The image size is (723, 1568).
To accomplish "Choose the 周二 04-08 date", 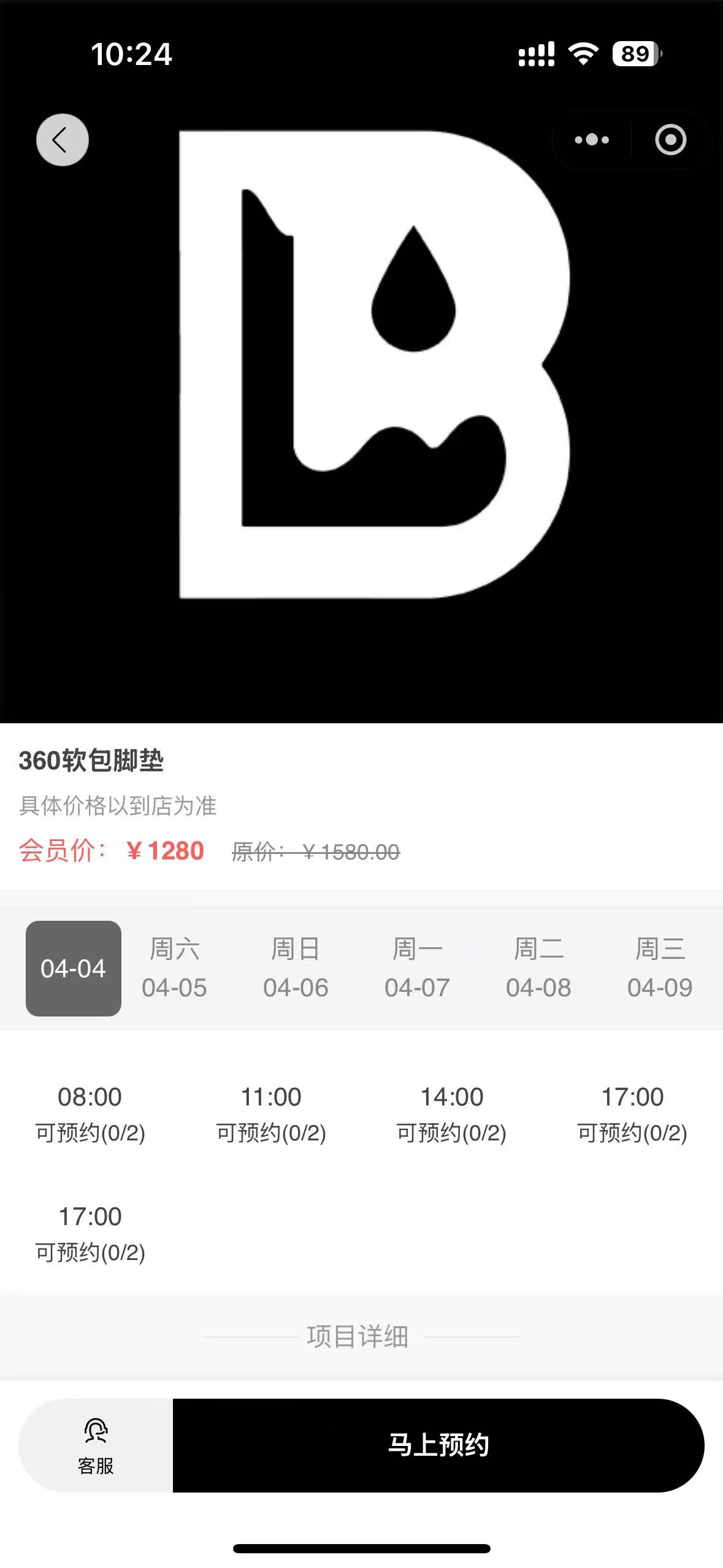I will (x=538, y=968).
